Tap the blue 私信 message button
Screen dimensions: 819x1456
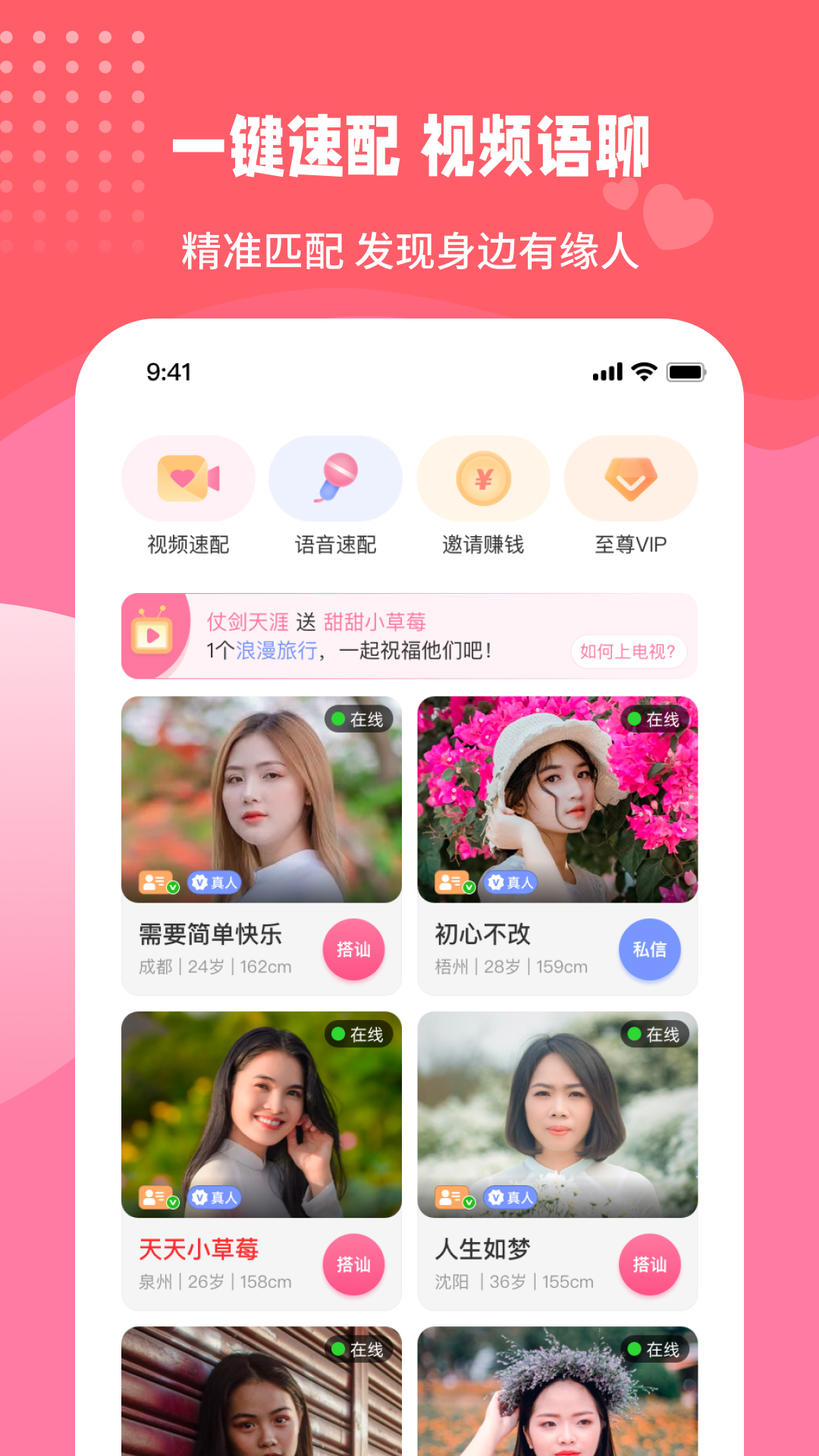[649, 949]
